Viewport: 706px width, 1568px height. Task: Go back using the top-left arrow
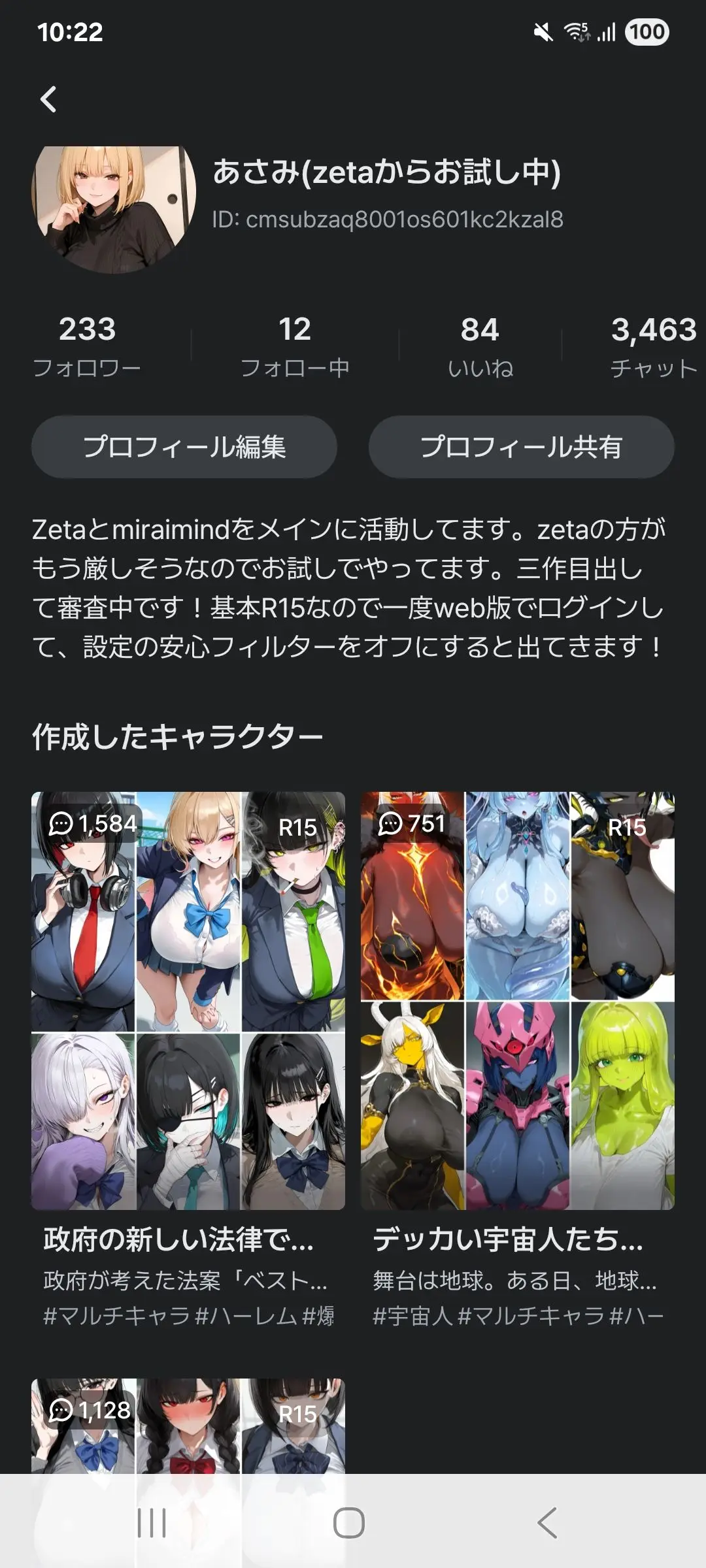(49, 99)
